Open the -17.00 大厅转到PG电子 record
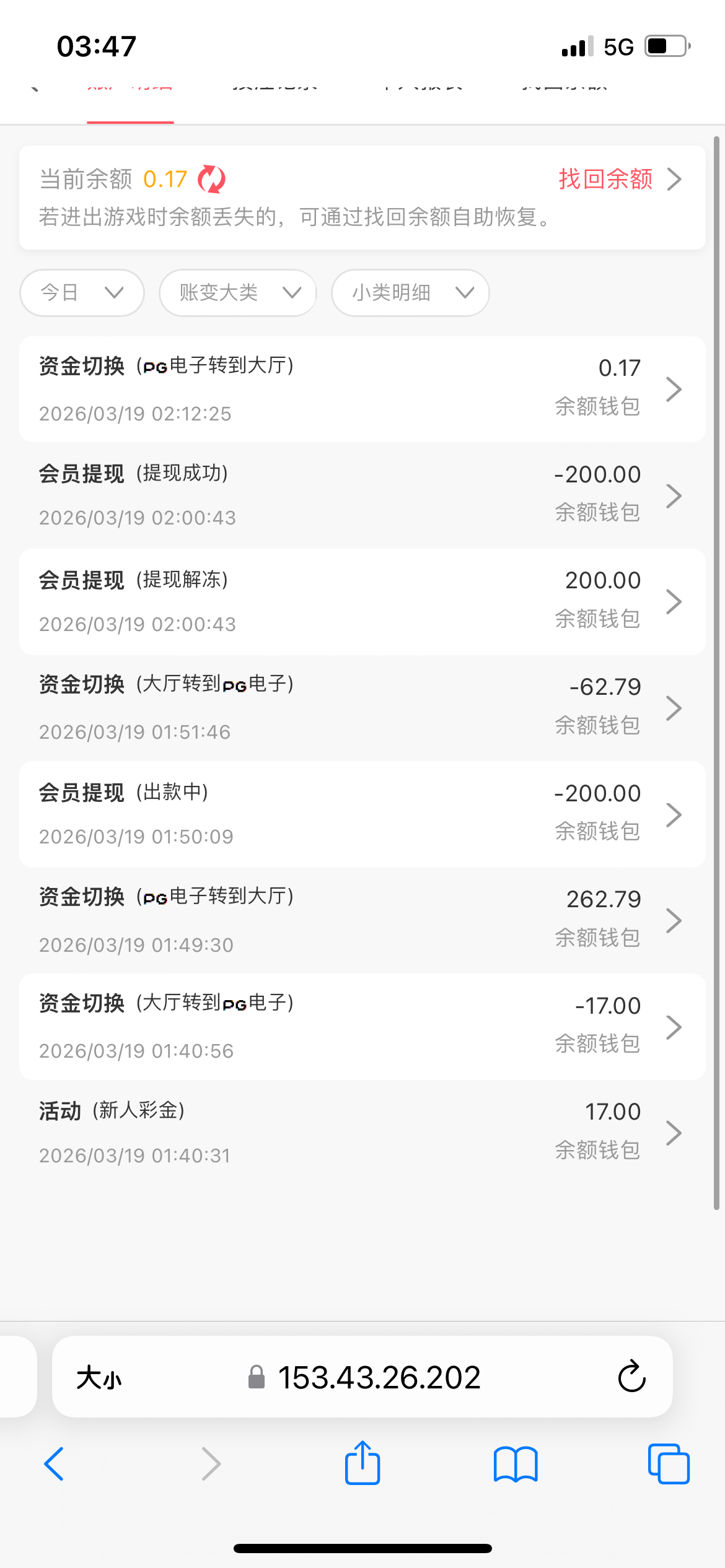 pos(362,1027)
